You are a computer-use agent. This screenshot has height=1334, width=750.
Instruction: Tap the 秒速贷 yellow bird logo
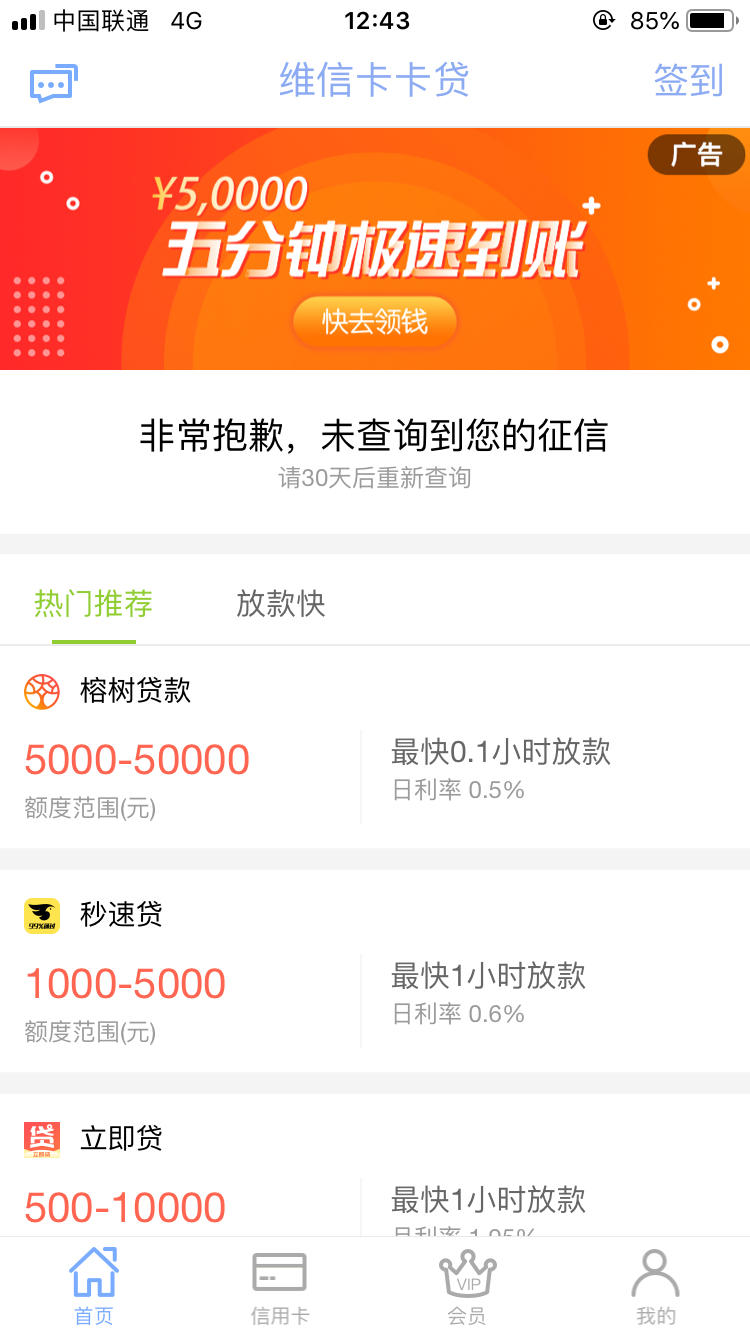point(41,914)
